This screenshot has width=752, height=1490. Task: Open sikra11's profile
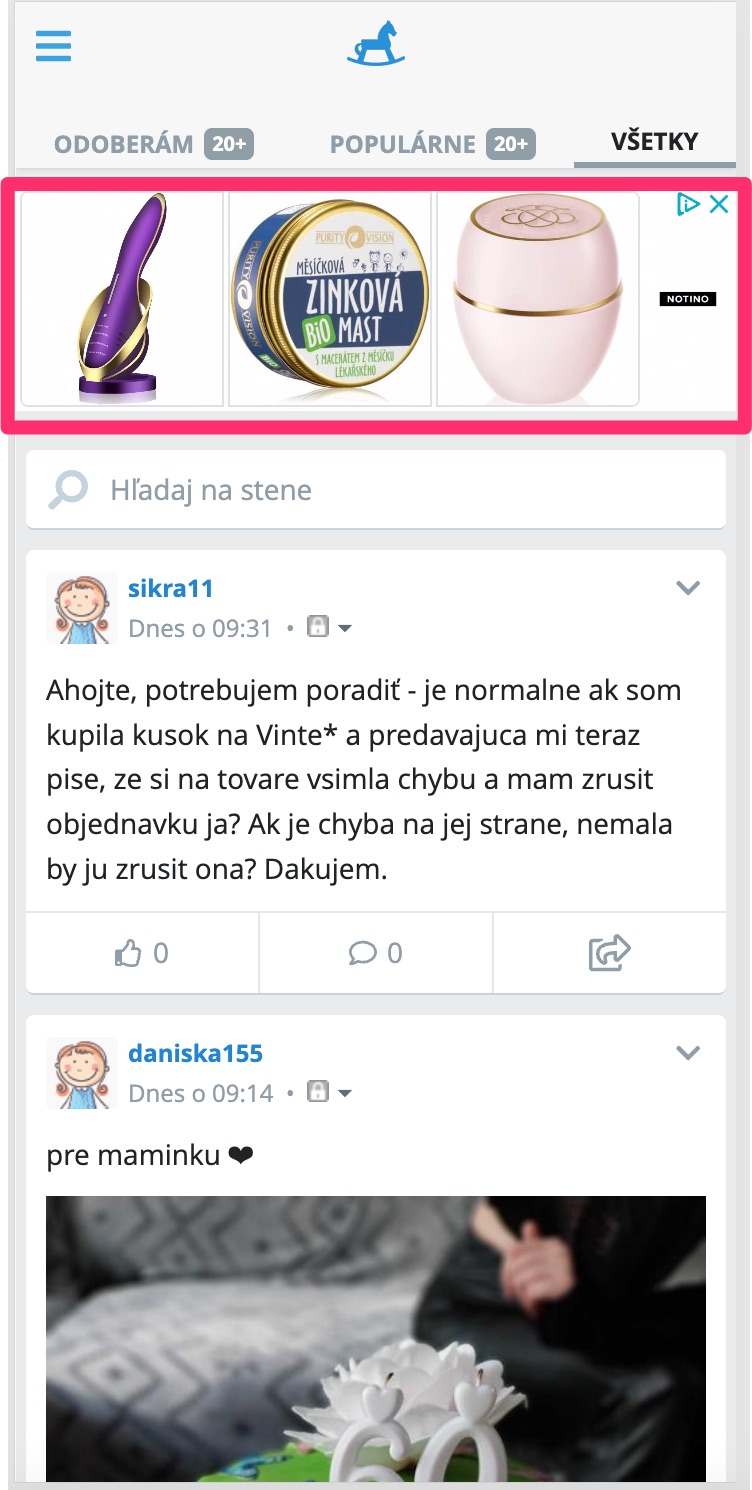pyautogui.click(x=171, y=588)
